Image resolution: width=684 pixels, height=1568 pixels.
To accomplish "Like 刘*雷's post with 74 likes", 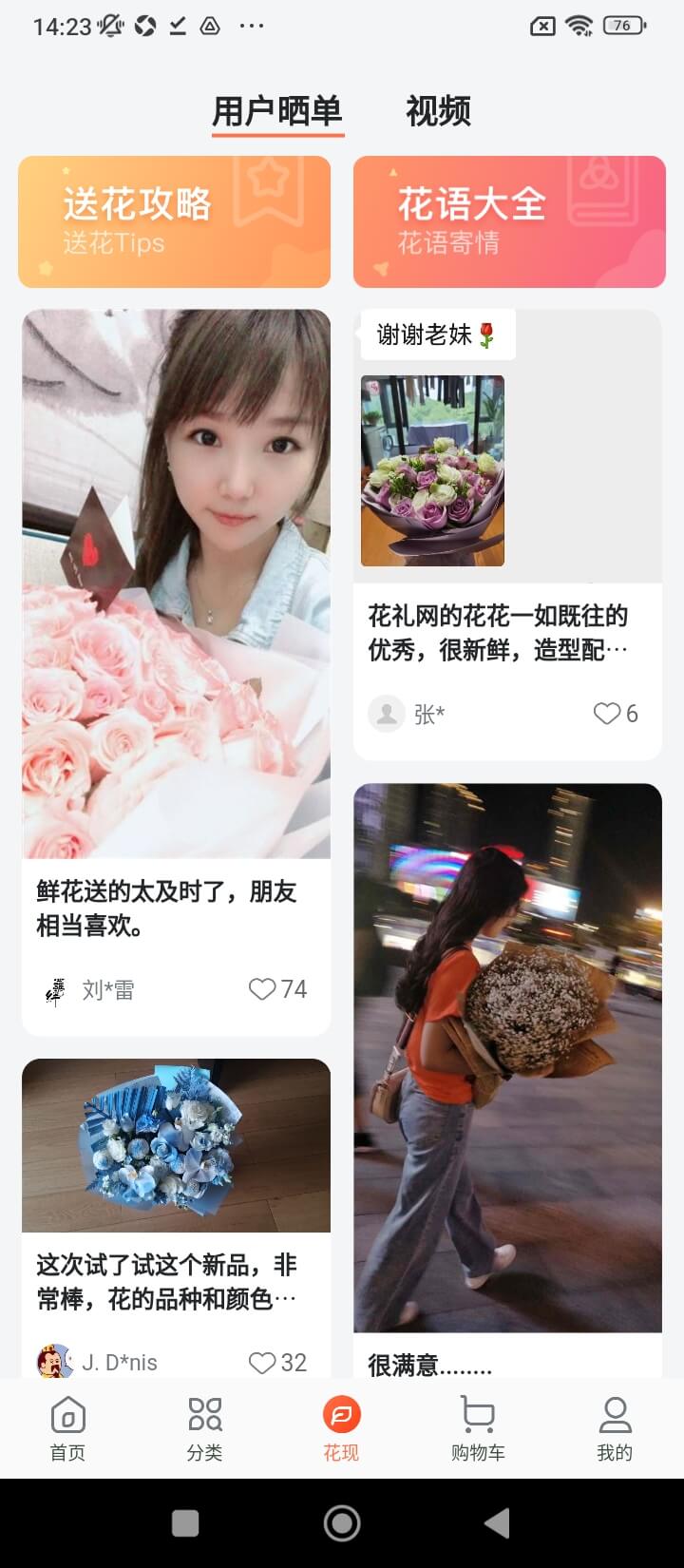I will tap(277, 989).
